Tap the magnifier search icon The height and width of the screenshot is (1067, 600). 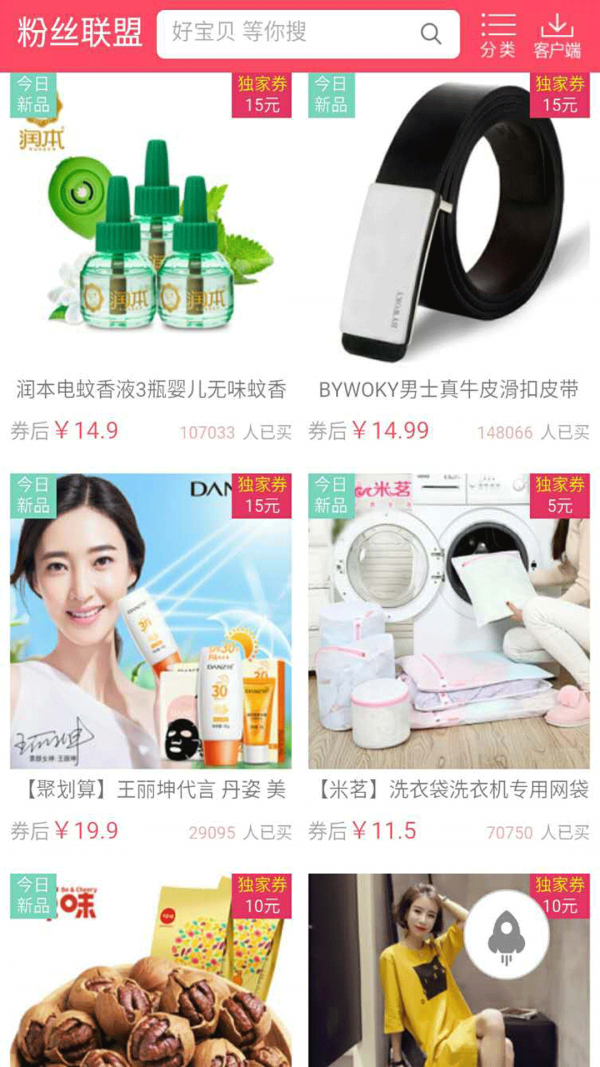pyautogui.click(x=431, y=34)
